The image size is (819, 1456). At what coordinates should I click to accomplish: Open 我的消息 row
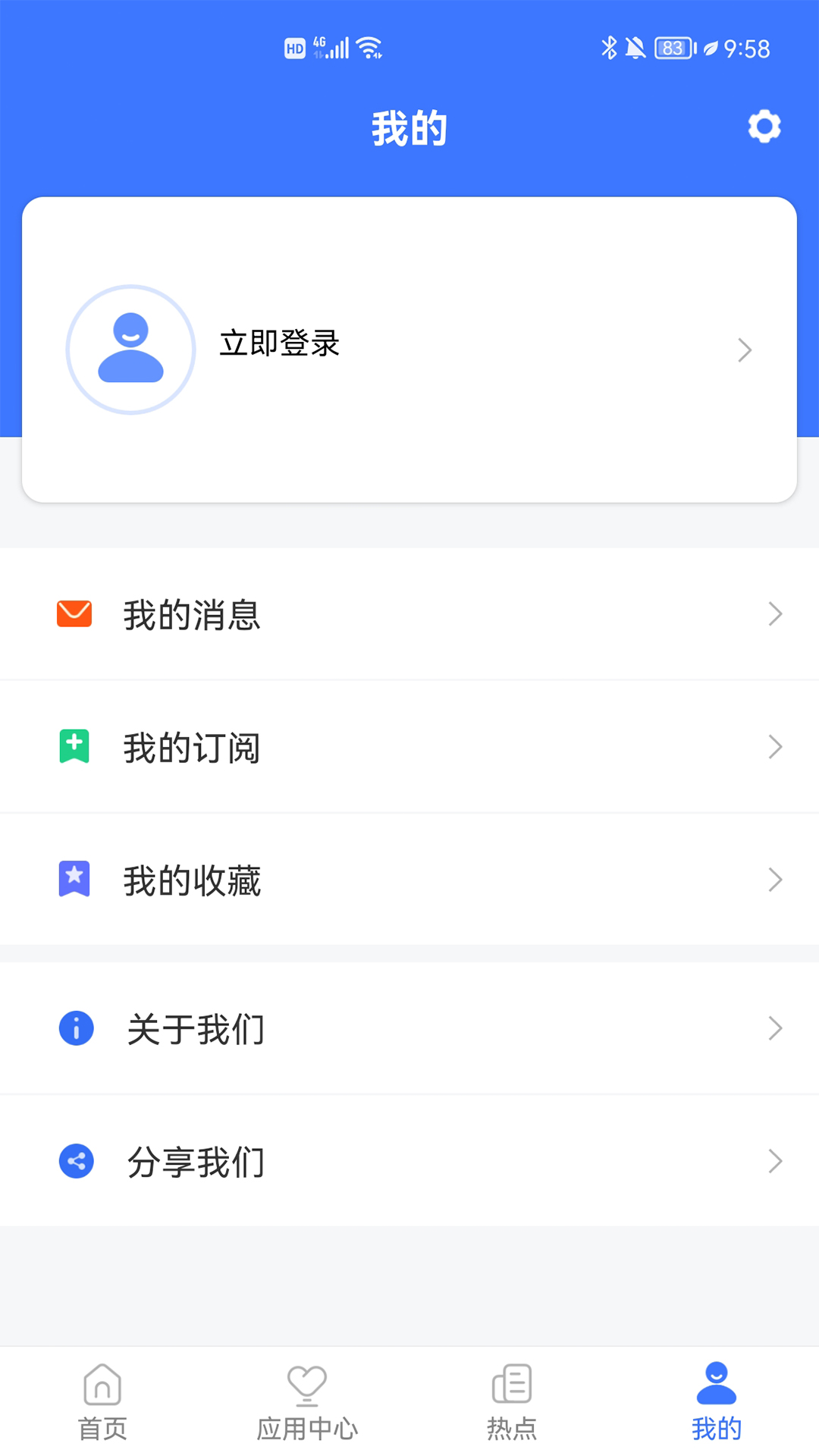point(409,613)
